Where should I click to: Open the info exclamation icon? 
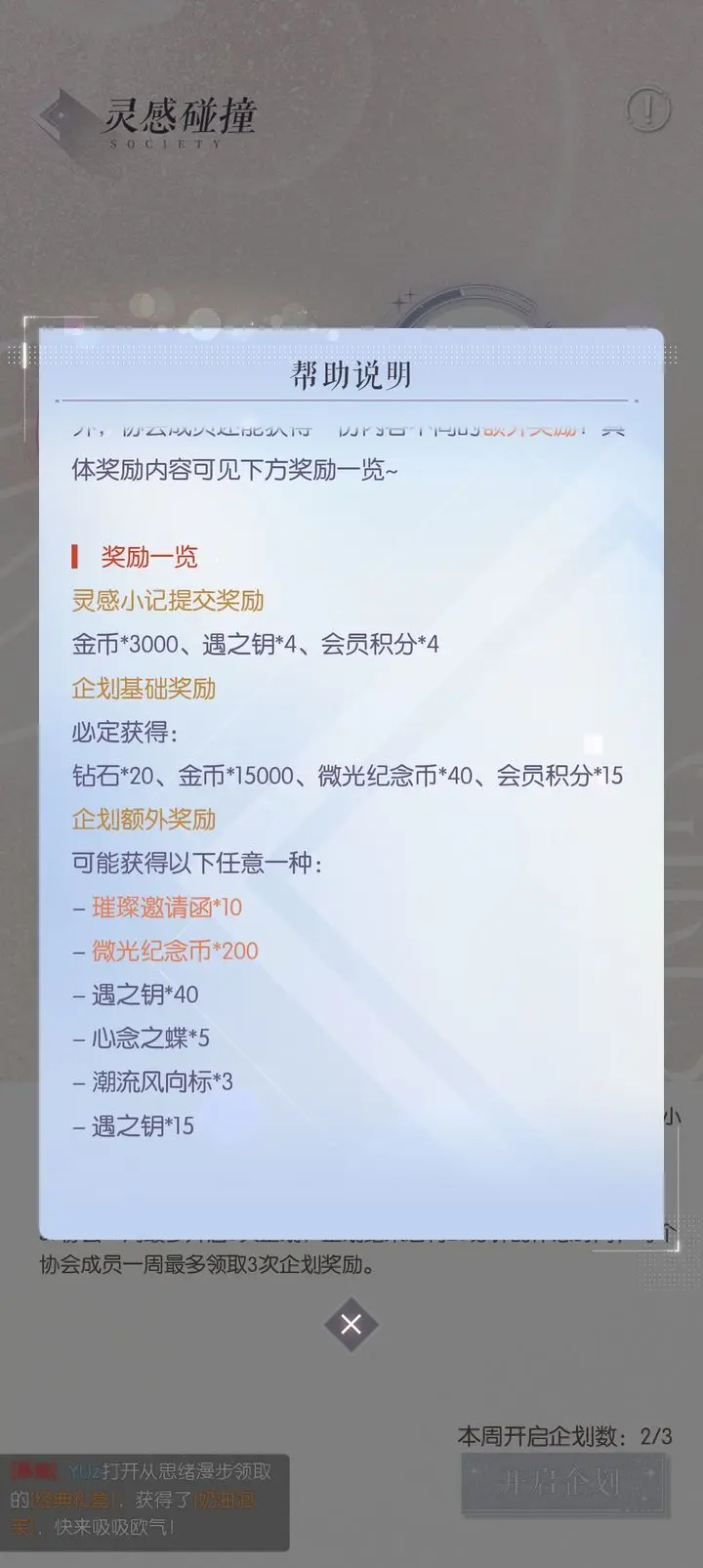point(646,109)
